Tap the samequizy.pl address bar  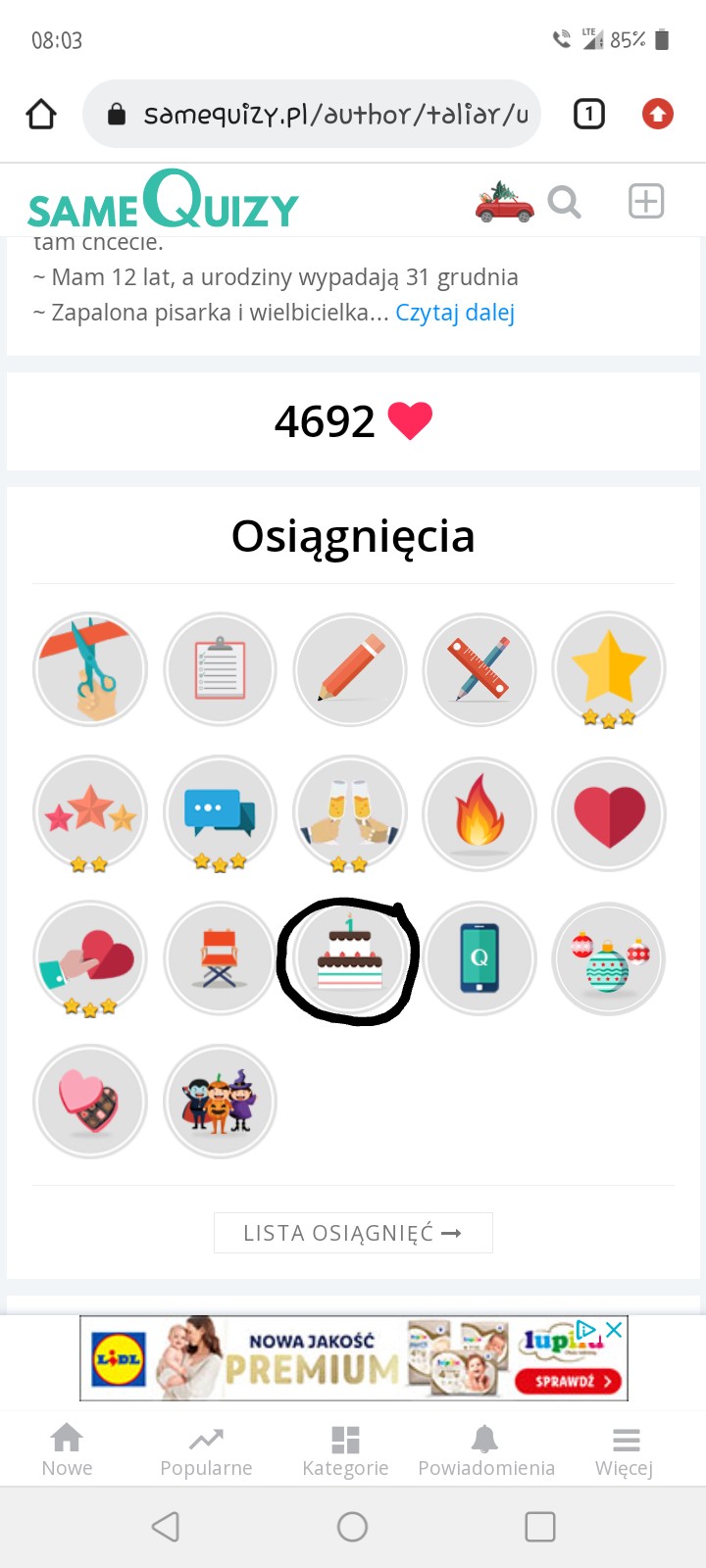324,115
